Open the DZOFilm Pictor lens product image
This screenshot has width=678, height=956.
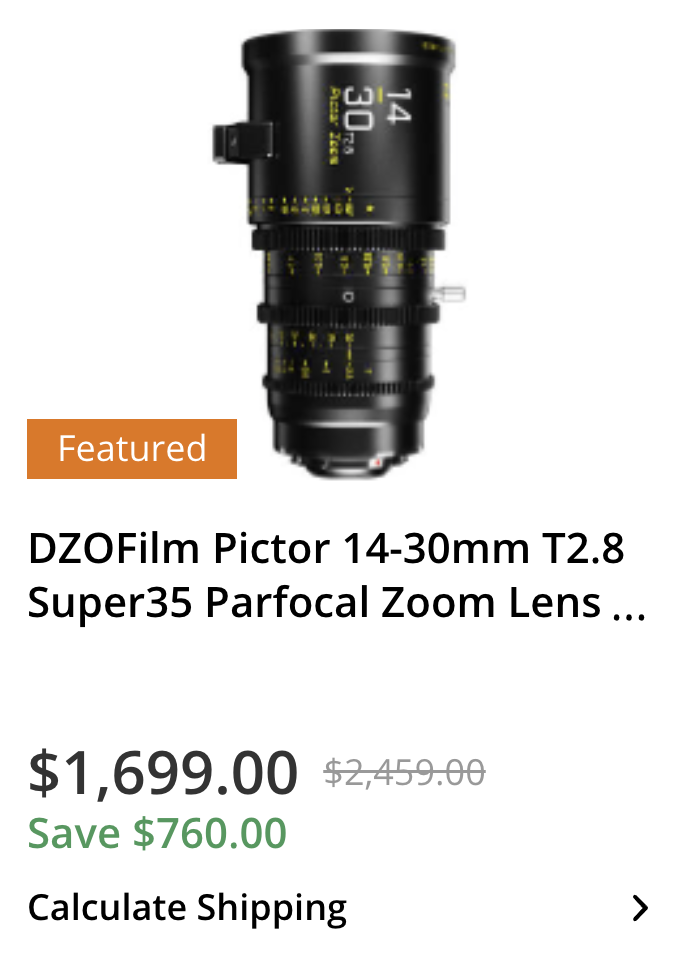339,250
